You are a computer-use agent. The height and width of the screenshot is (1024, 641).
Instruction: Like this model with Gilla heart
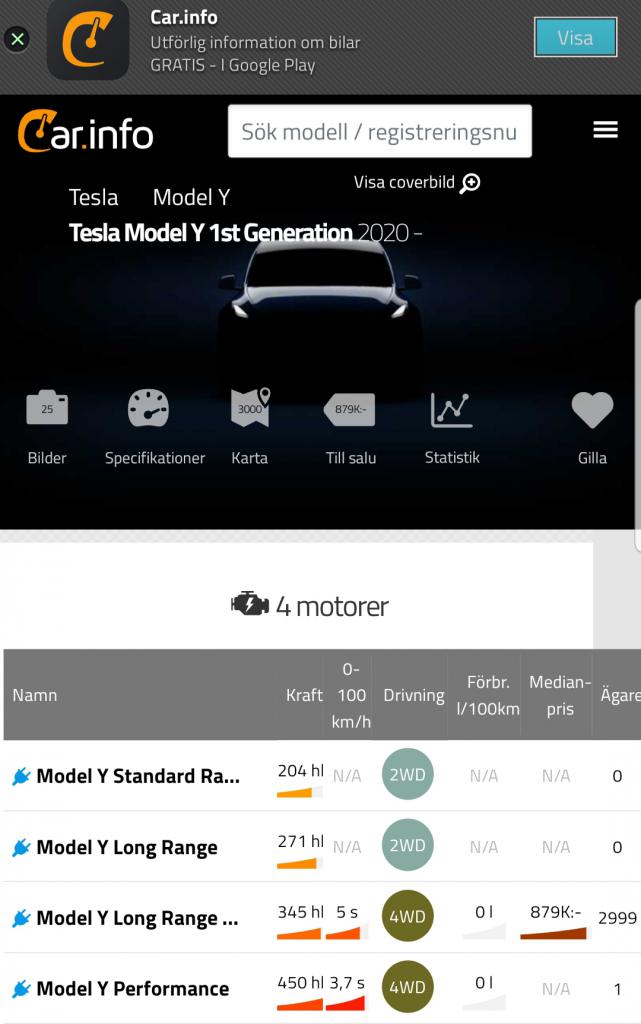point(592,426)
